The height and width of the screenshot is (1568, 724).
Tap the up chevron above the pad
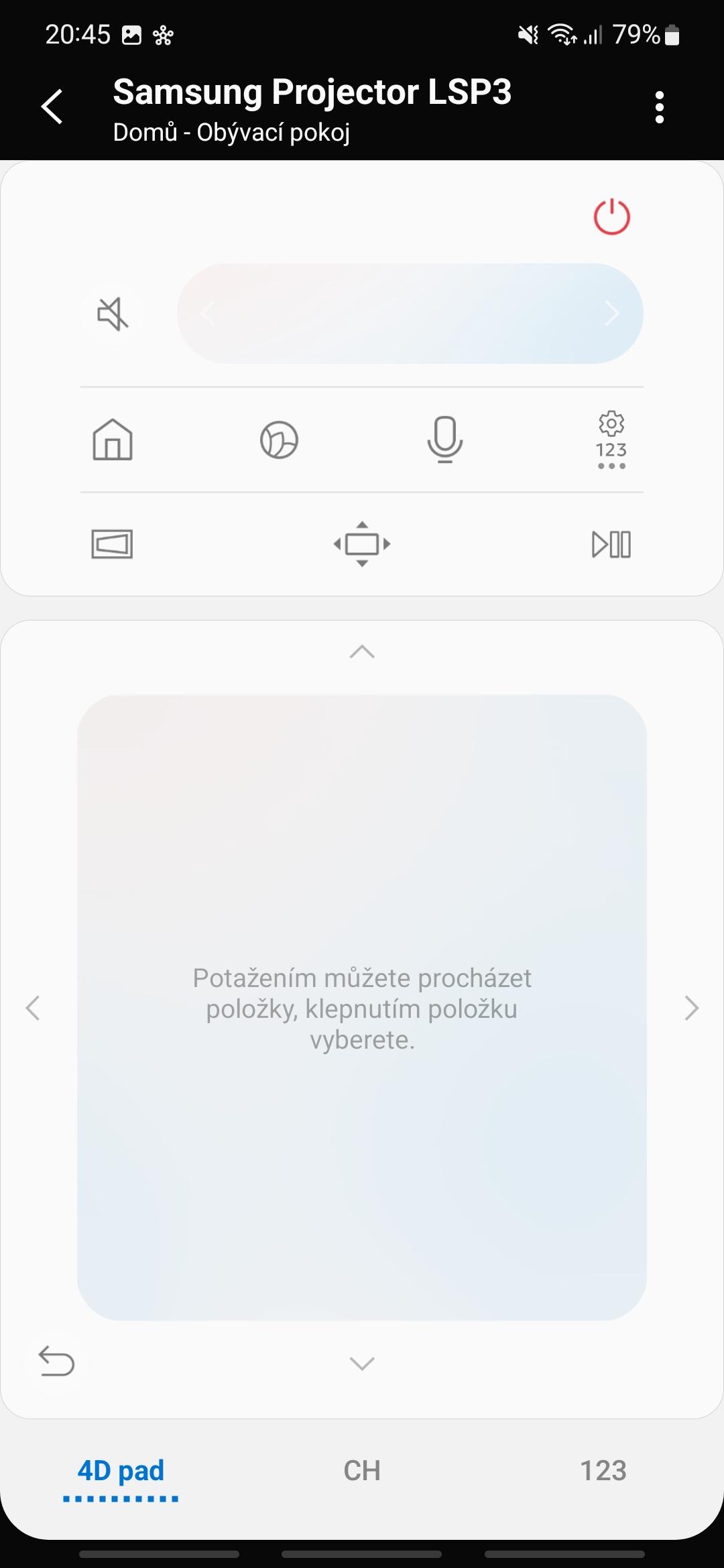[362, 651]
